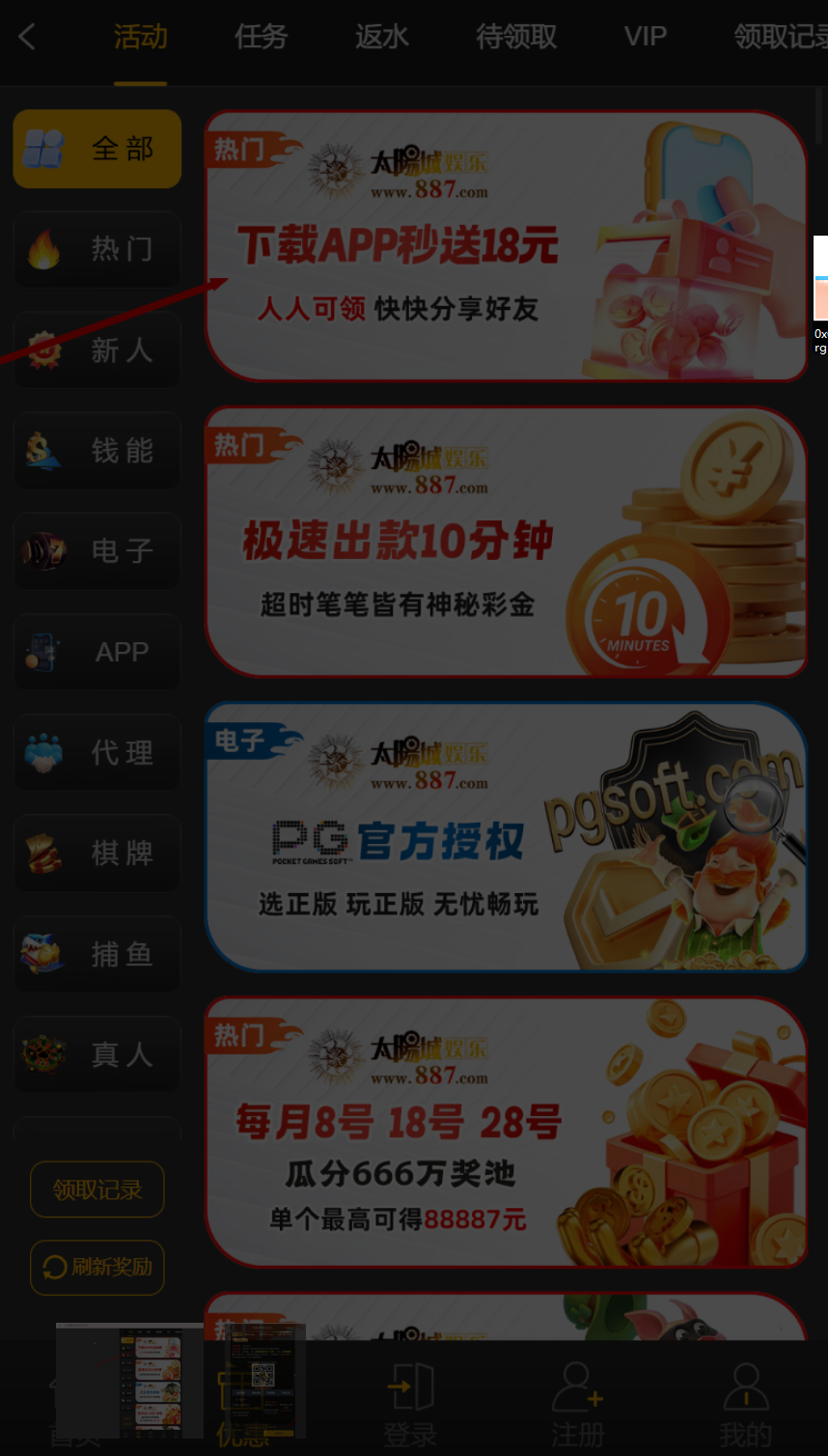View the PG官方授权 banner
The image size is (828, 1456).
tap(506, 837)
